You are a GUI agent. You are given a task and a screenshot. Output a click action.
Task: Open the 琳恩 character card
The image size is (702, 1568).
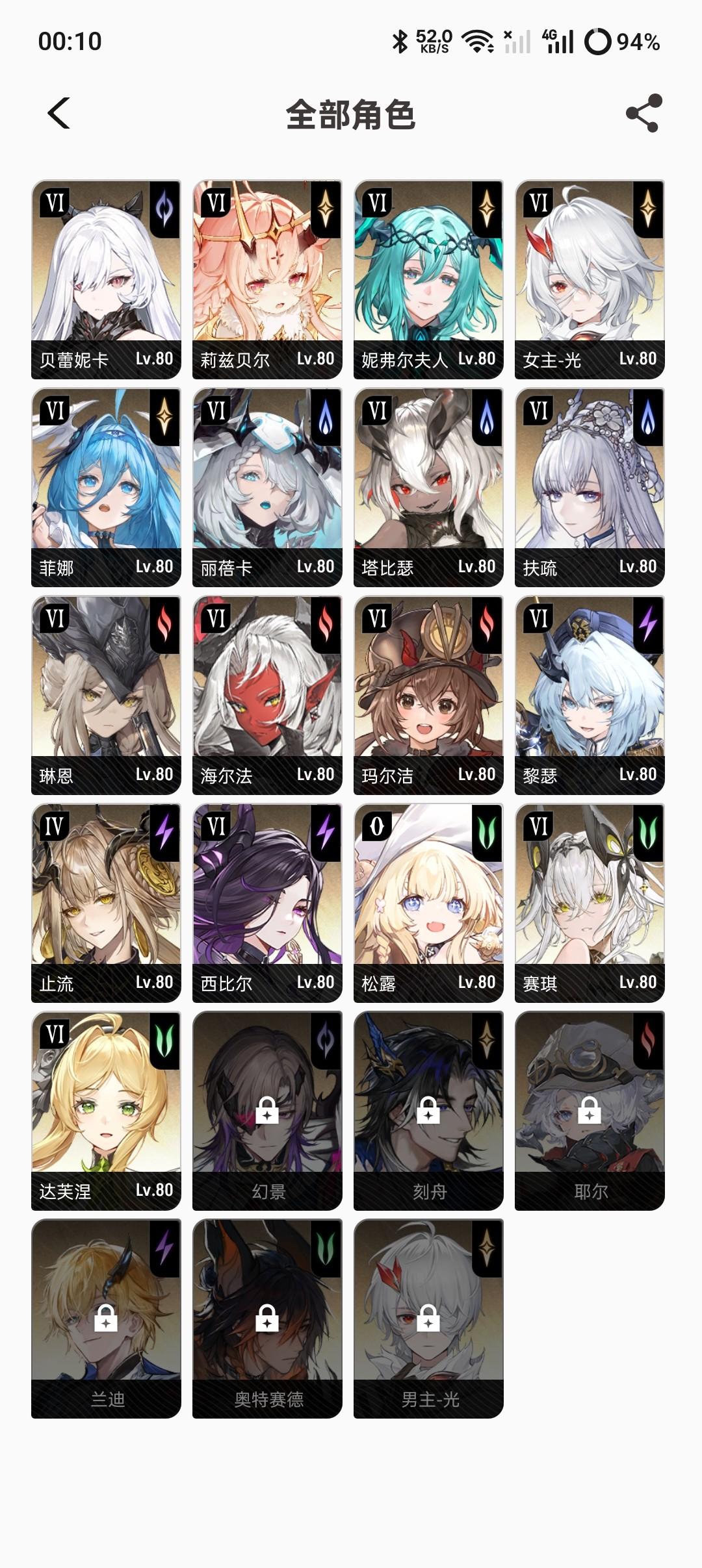[x=106, y=695]
